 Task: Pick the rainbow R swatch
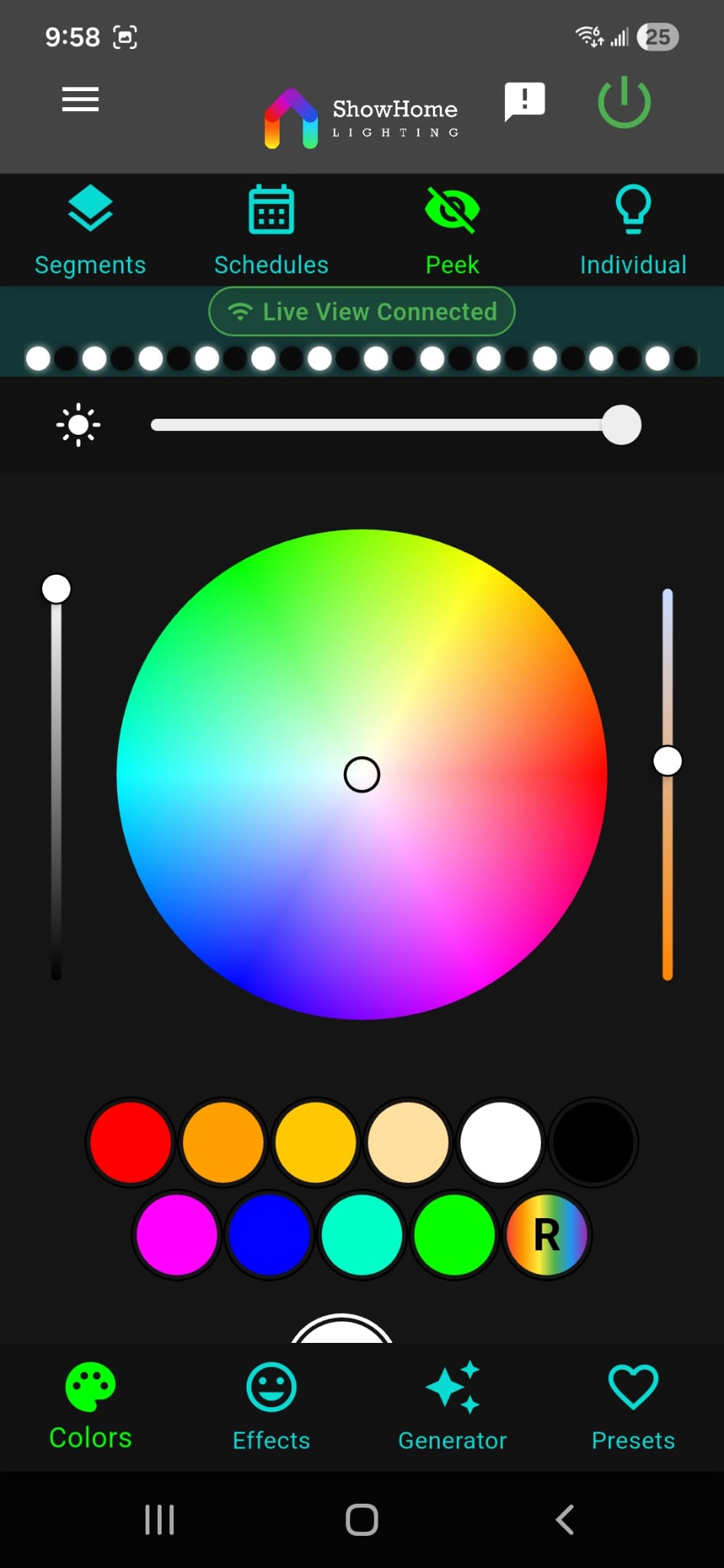pos(546,1235)
